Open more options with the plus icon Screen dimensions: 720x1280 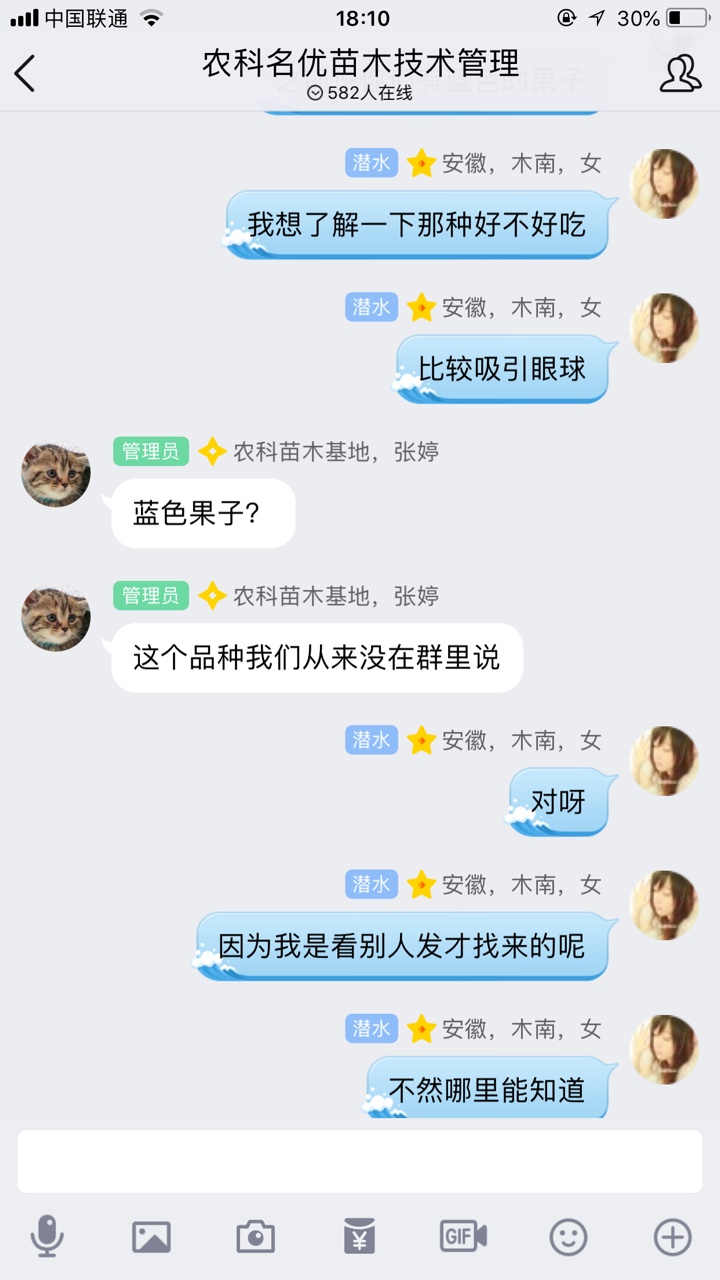coord(672,1237)
